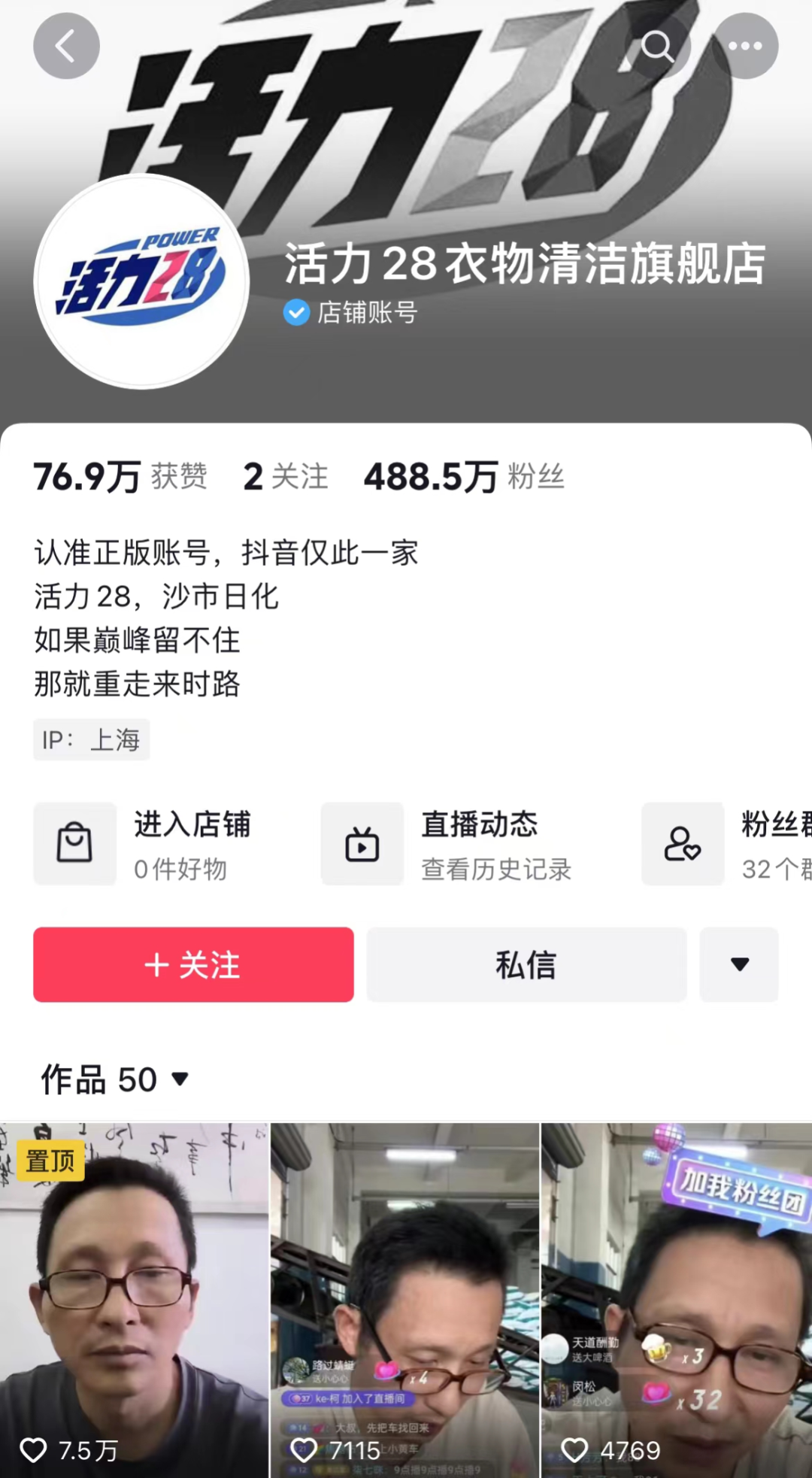Open search on this profile

click(x=657, y=47)
